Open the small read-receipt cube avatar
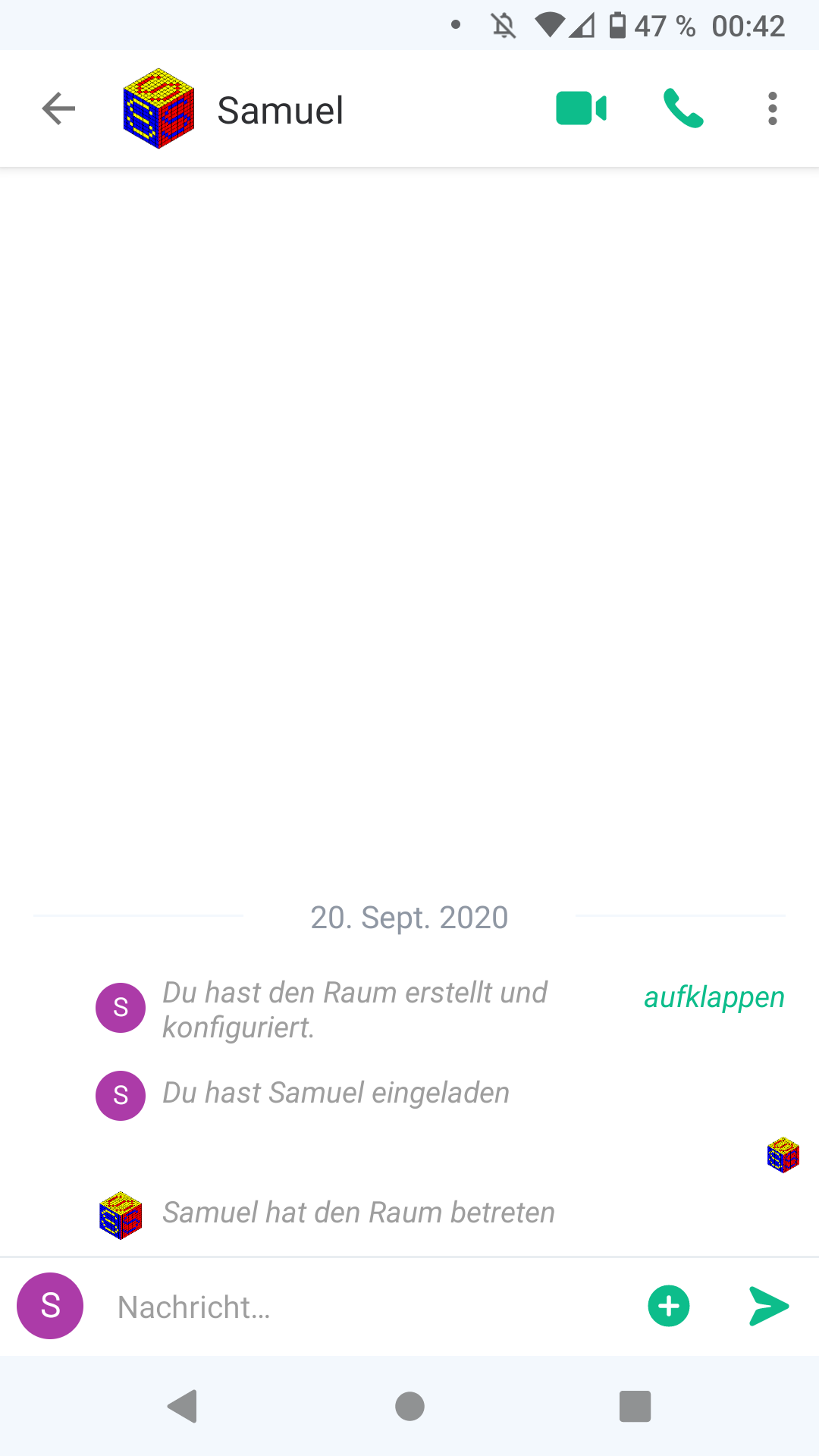This screenshot has width=819, height=1456. pyautogui.click(x=783, y=1155)
